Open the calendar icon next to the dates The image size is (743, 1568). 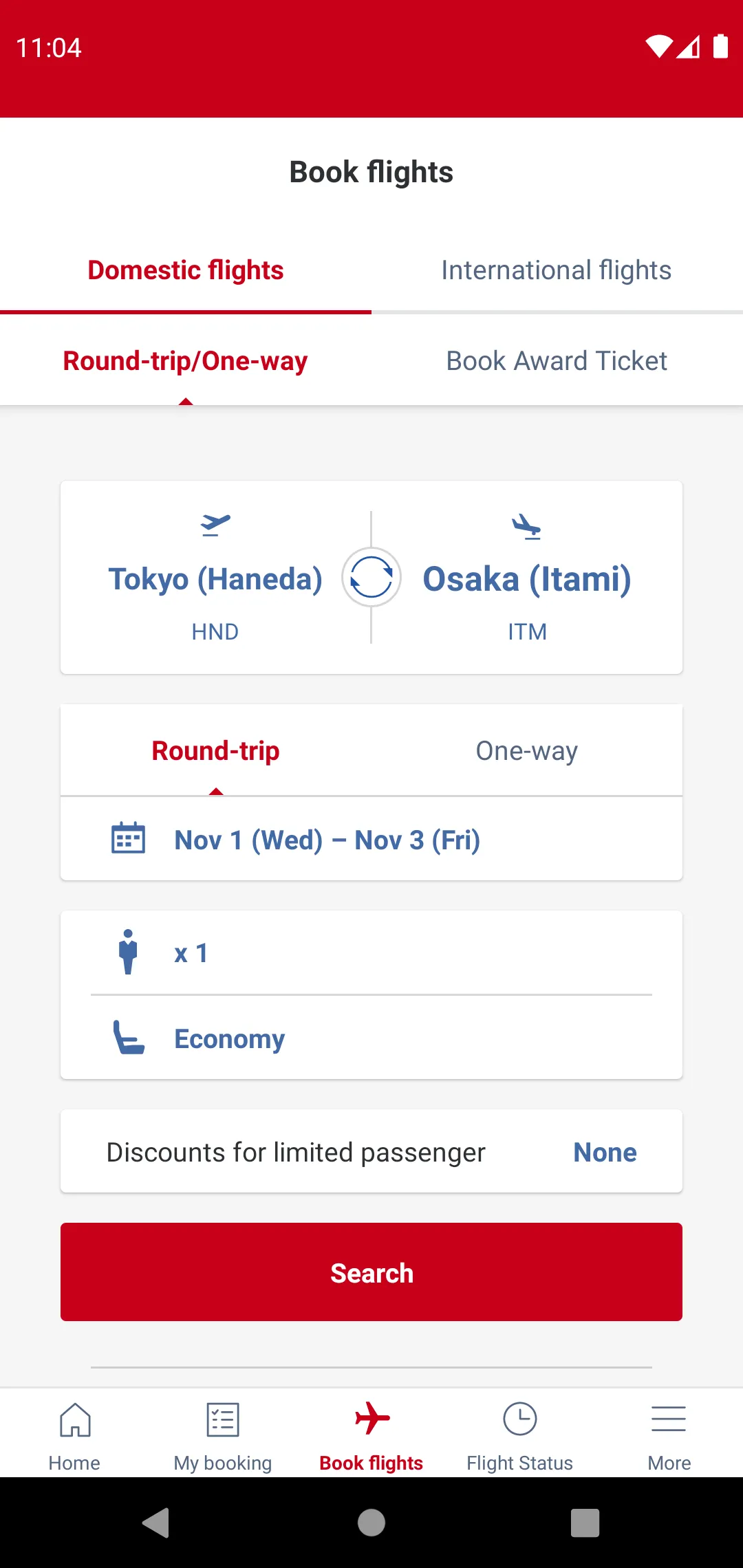click(129, 838)
